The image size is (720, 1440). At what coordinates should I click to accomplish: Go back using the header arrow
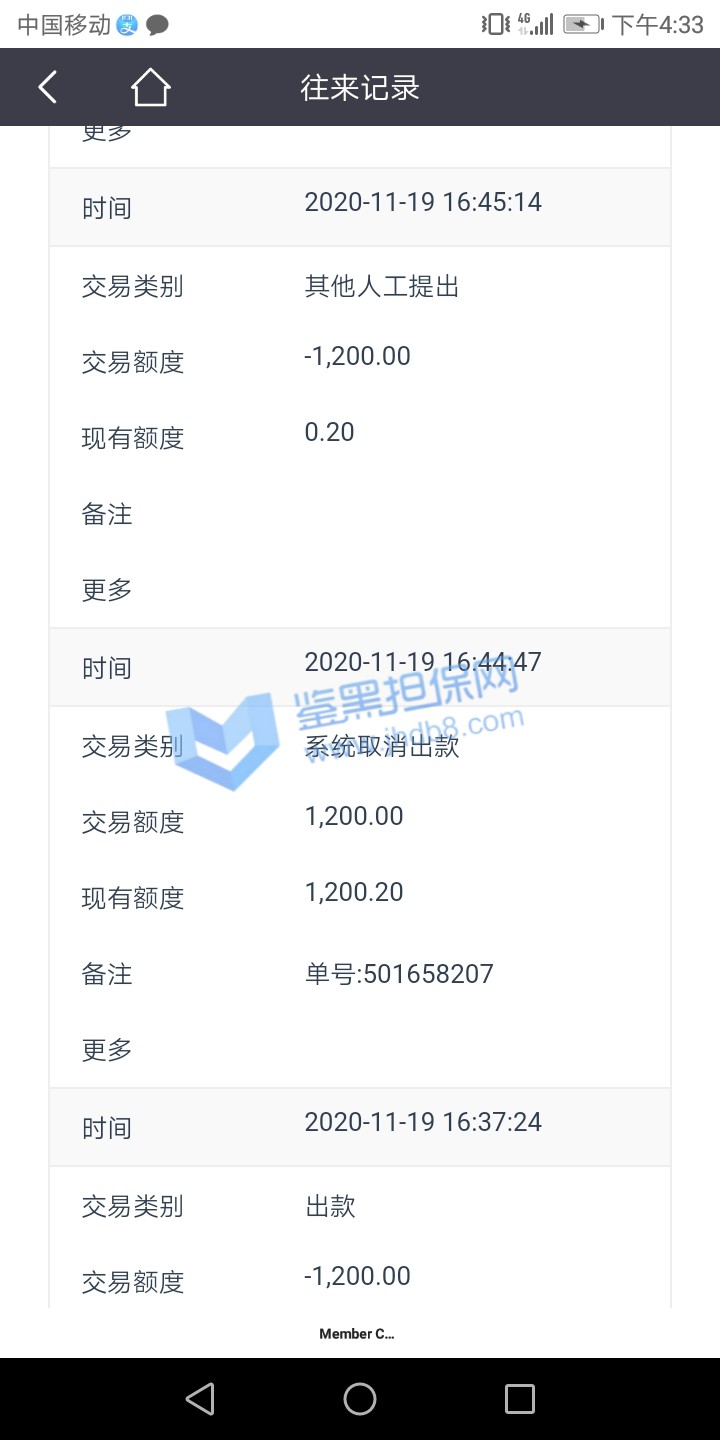47,87
